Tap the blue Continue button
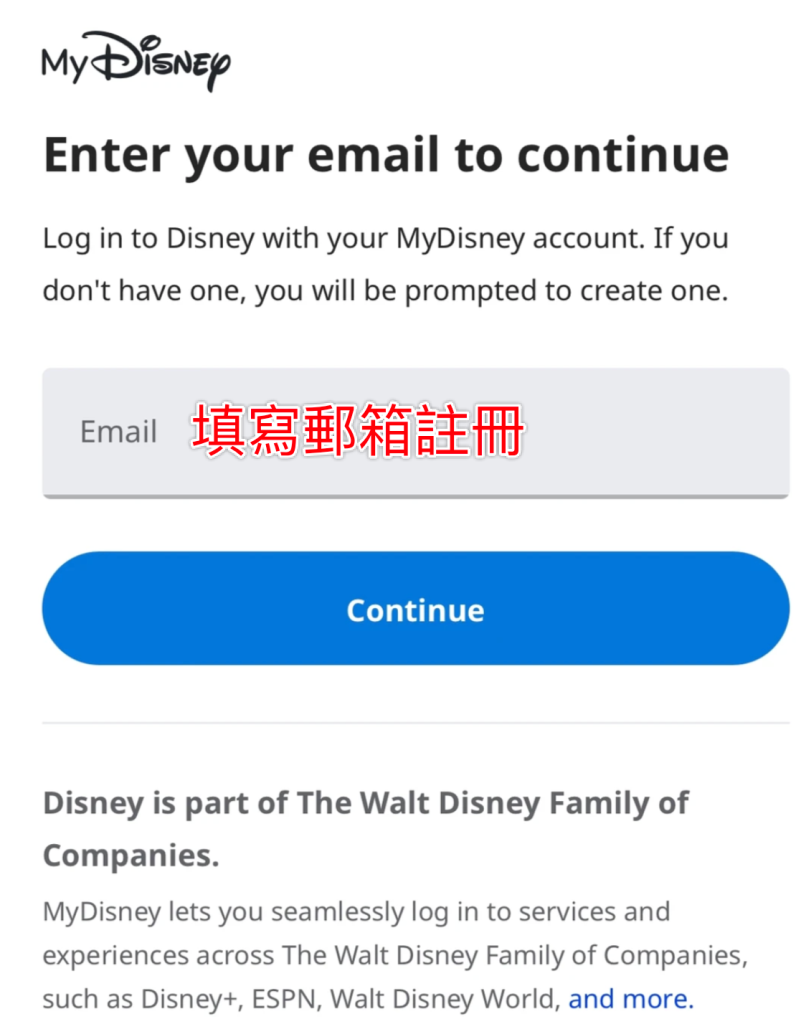796x1024 pixels. 415,609
